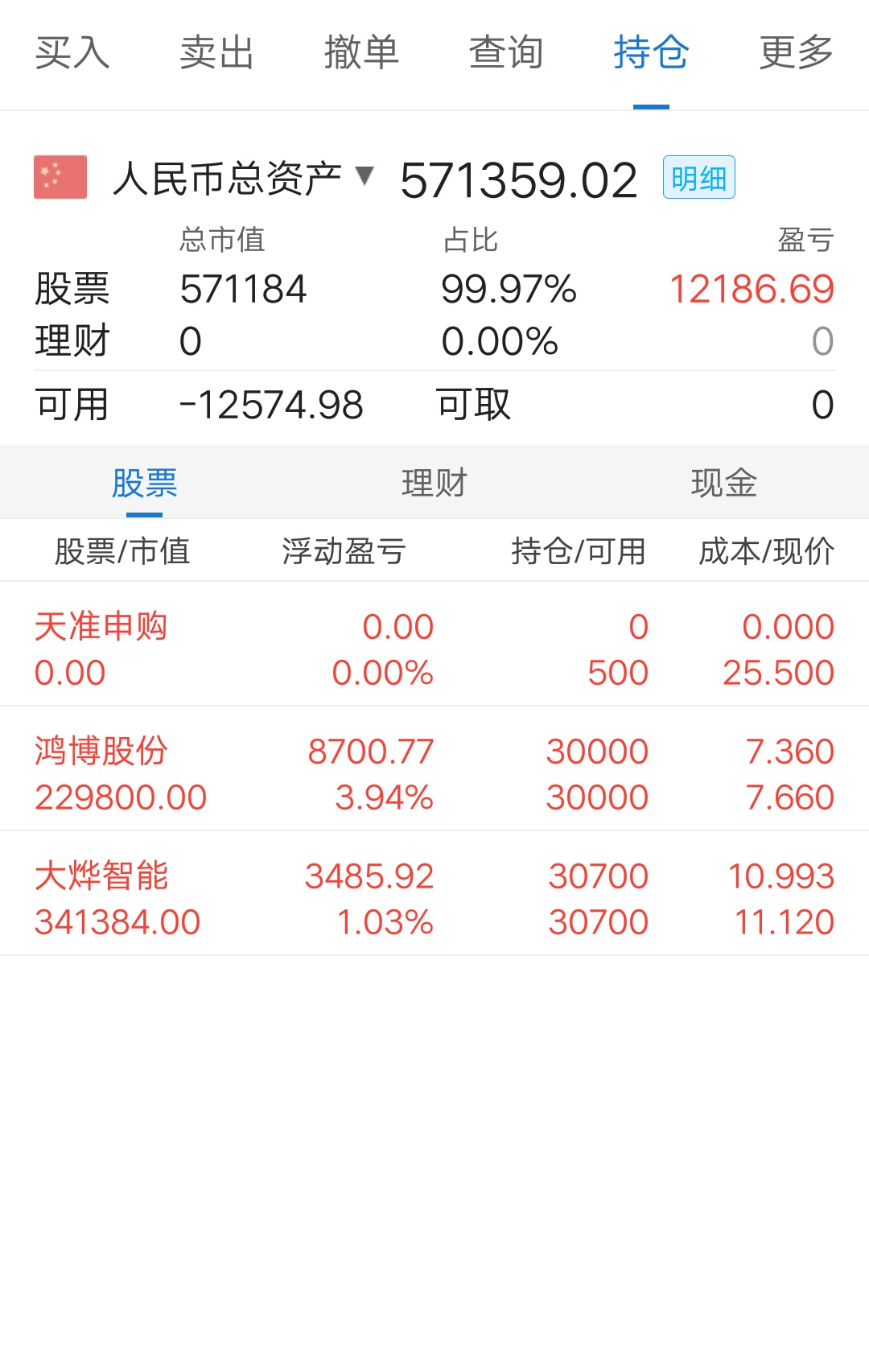Select the 股票 stocks tab
Screen dimensions: 869x1372
[x=143, y=482]
